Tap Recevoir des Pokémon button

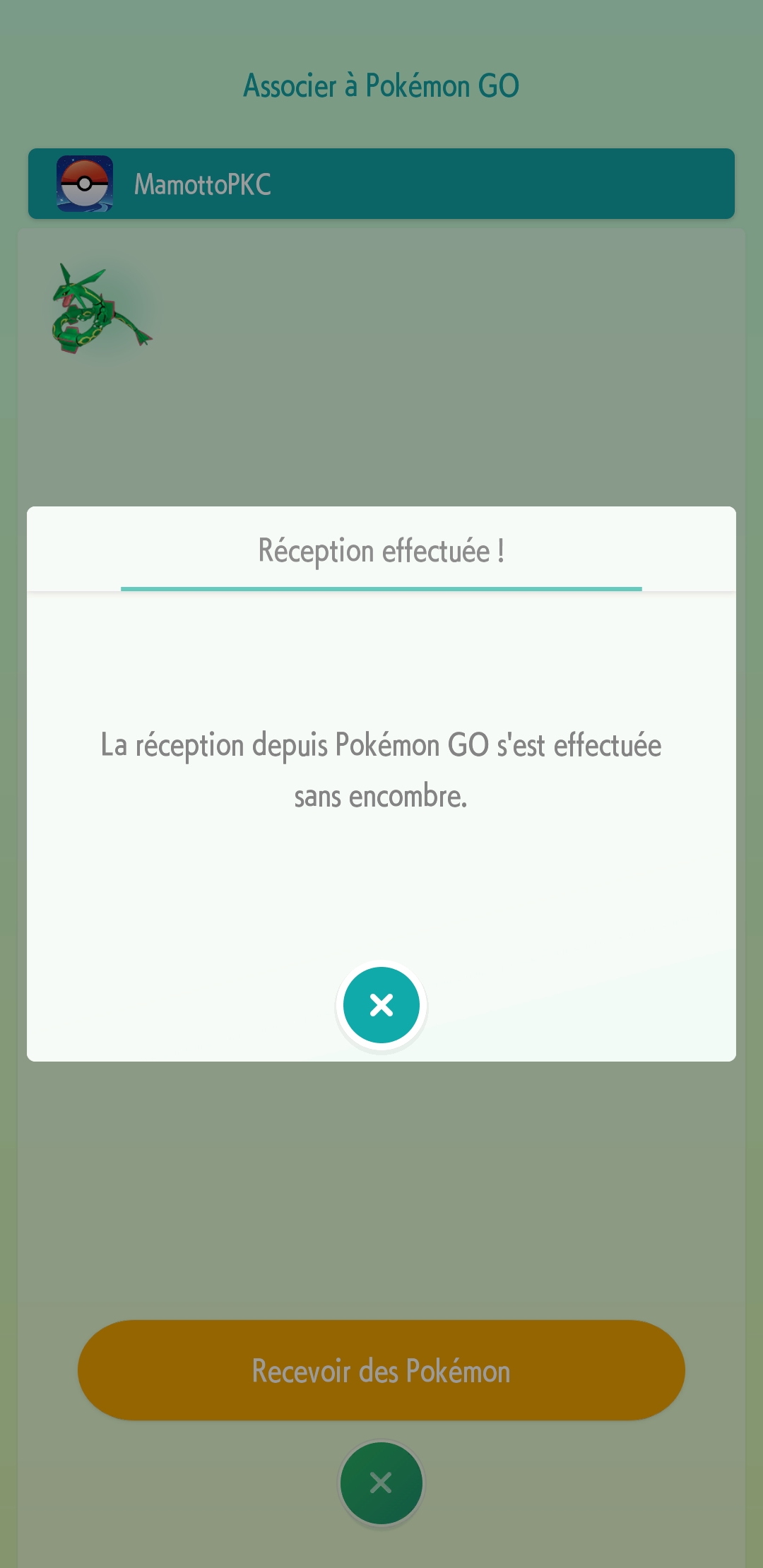(x=381, y=1370)
